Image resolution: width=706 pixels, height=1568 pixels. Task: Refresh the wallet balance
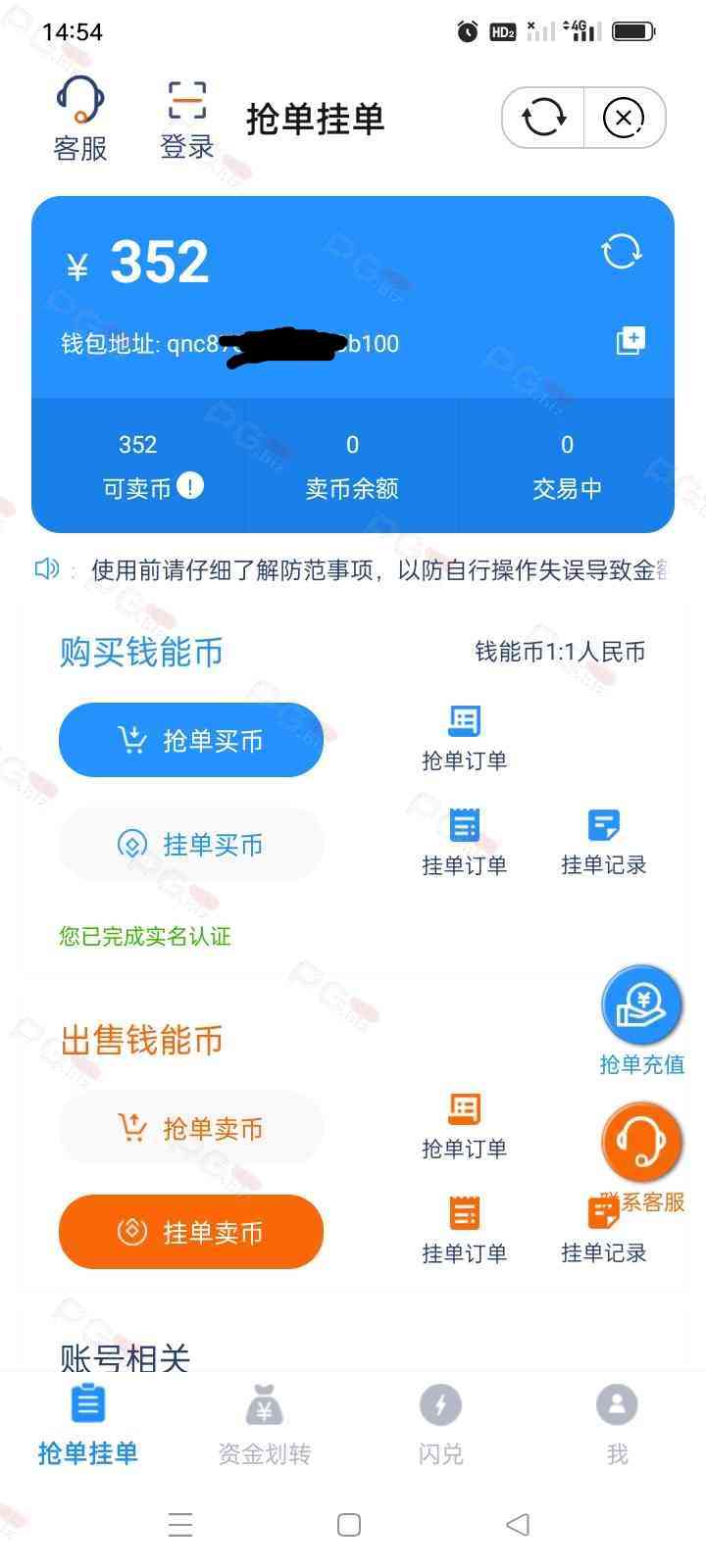pyautogui.click(x=621, y=252)
